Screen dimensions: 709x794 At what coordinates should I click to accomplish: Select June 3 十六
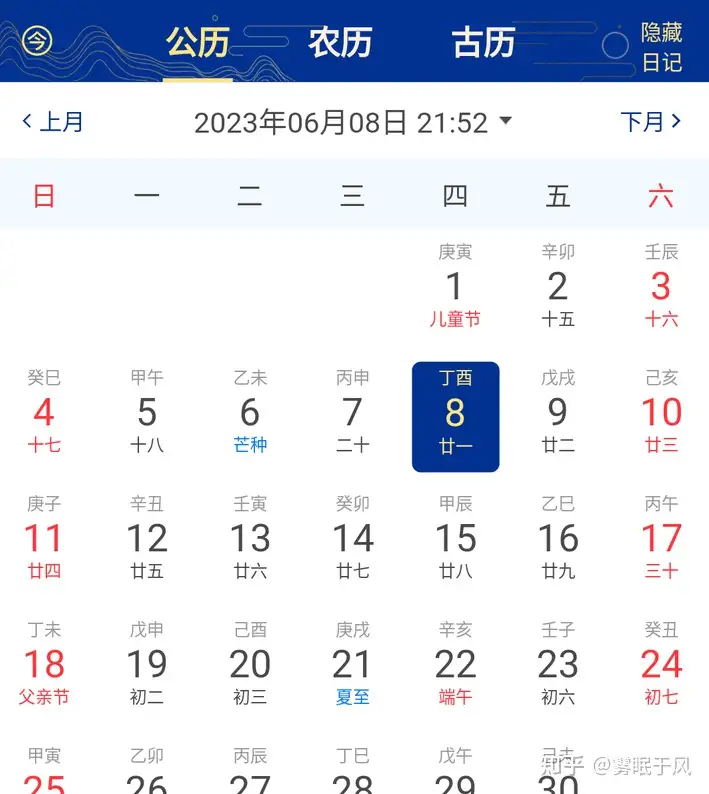661,287
